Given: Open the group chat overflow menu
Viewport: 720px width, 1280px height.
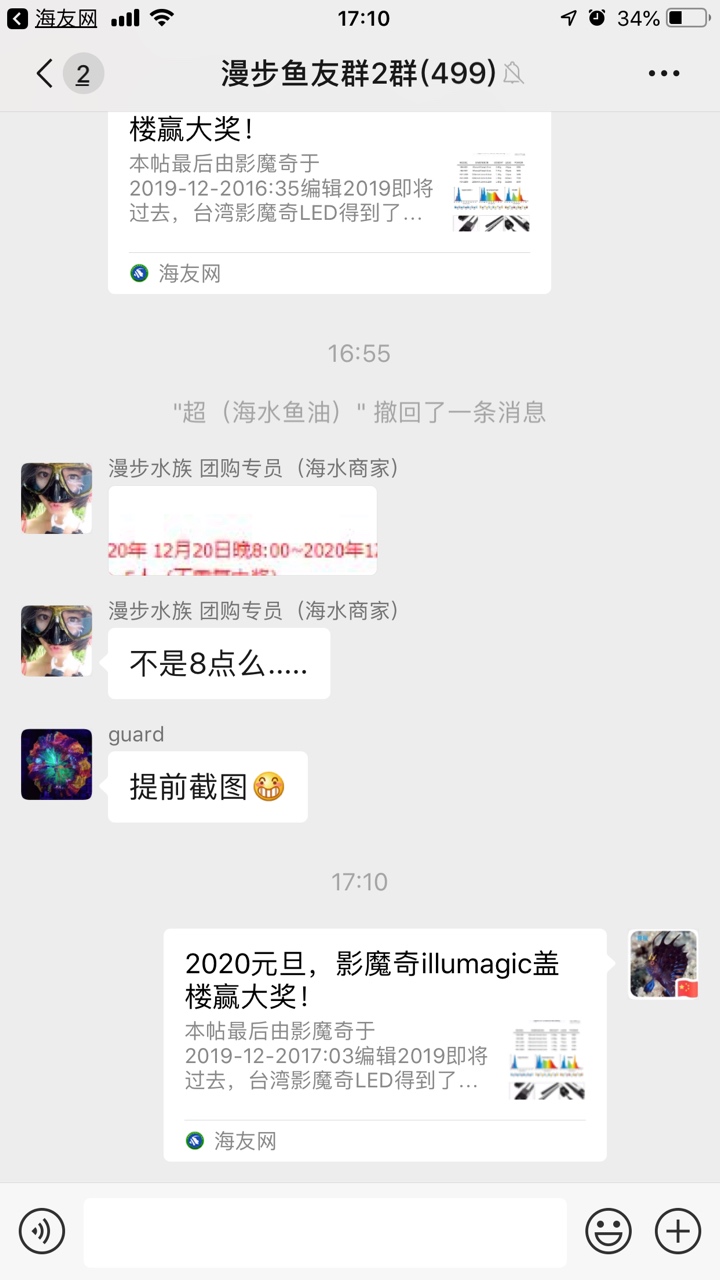Looking at the screenshot, I should click(x=664, y=73).
